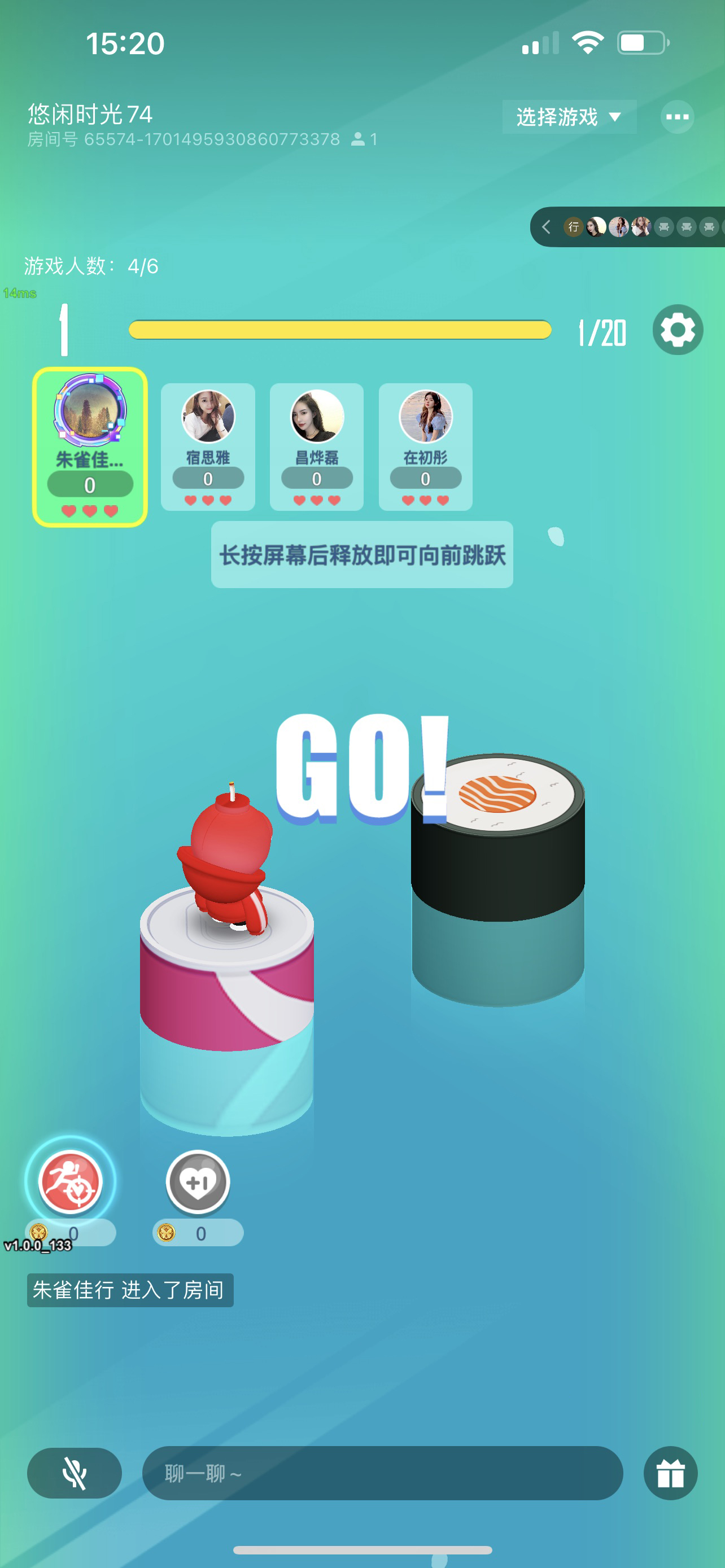
Task: Open the three-dot more options menu
Action: point(677,117)
